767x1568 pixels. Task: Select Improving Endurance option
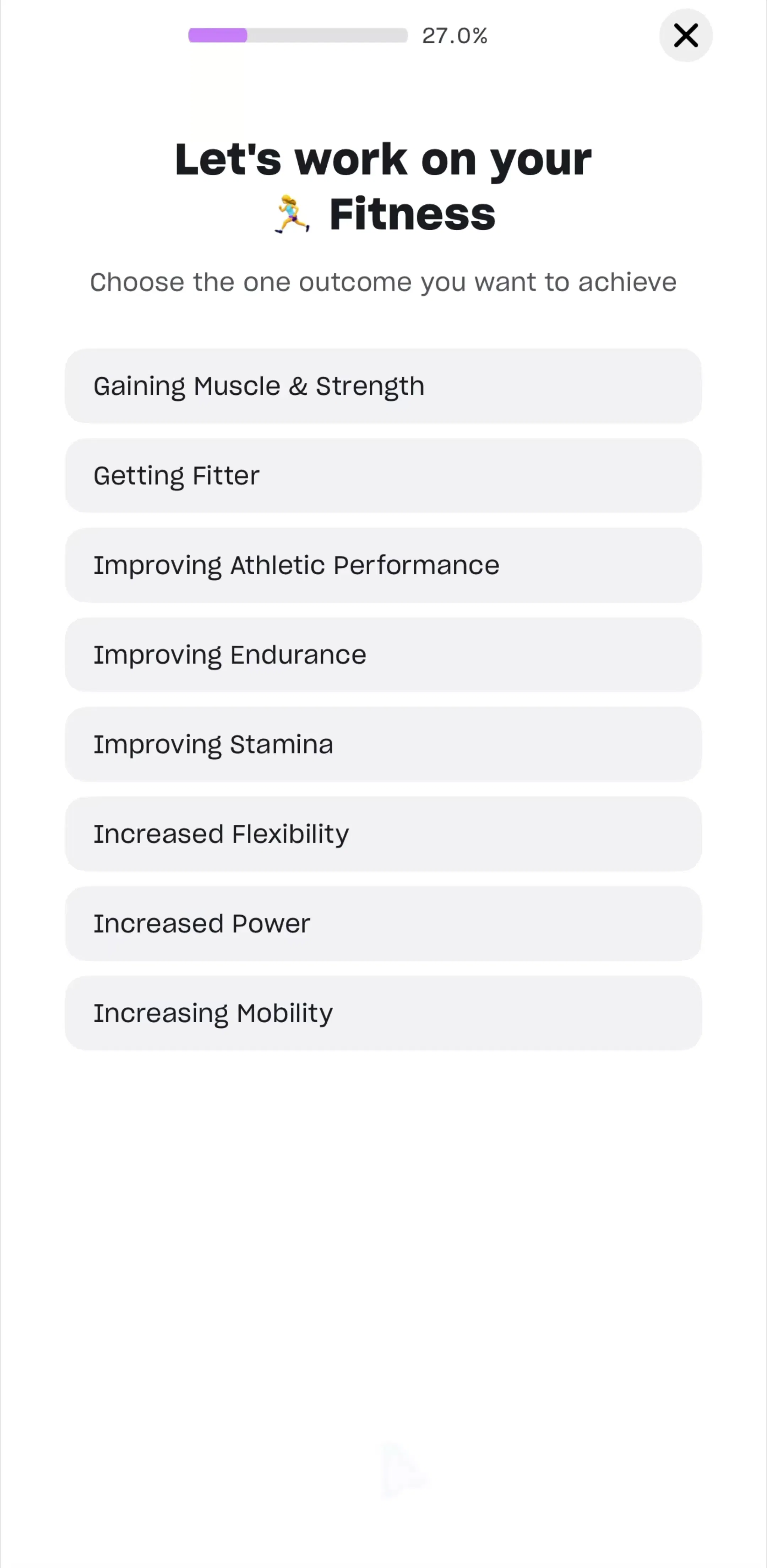coord(383,654)
